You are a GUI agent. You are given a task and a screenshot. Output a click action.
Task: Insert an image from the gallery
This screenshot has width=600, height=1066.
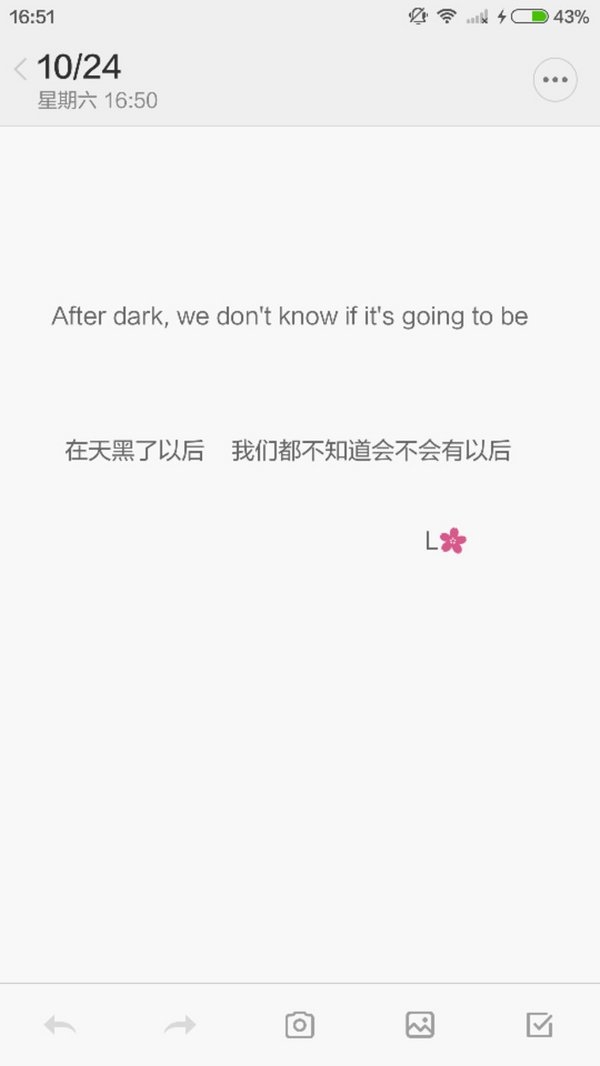point(420,1025)
